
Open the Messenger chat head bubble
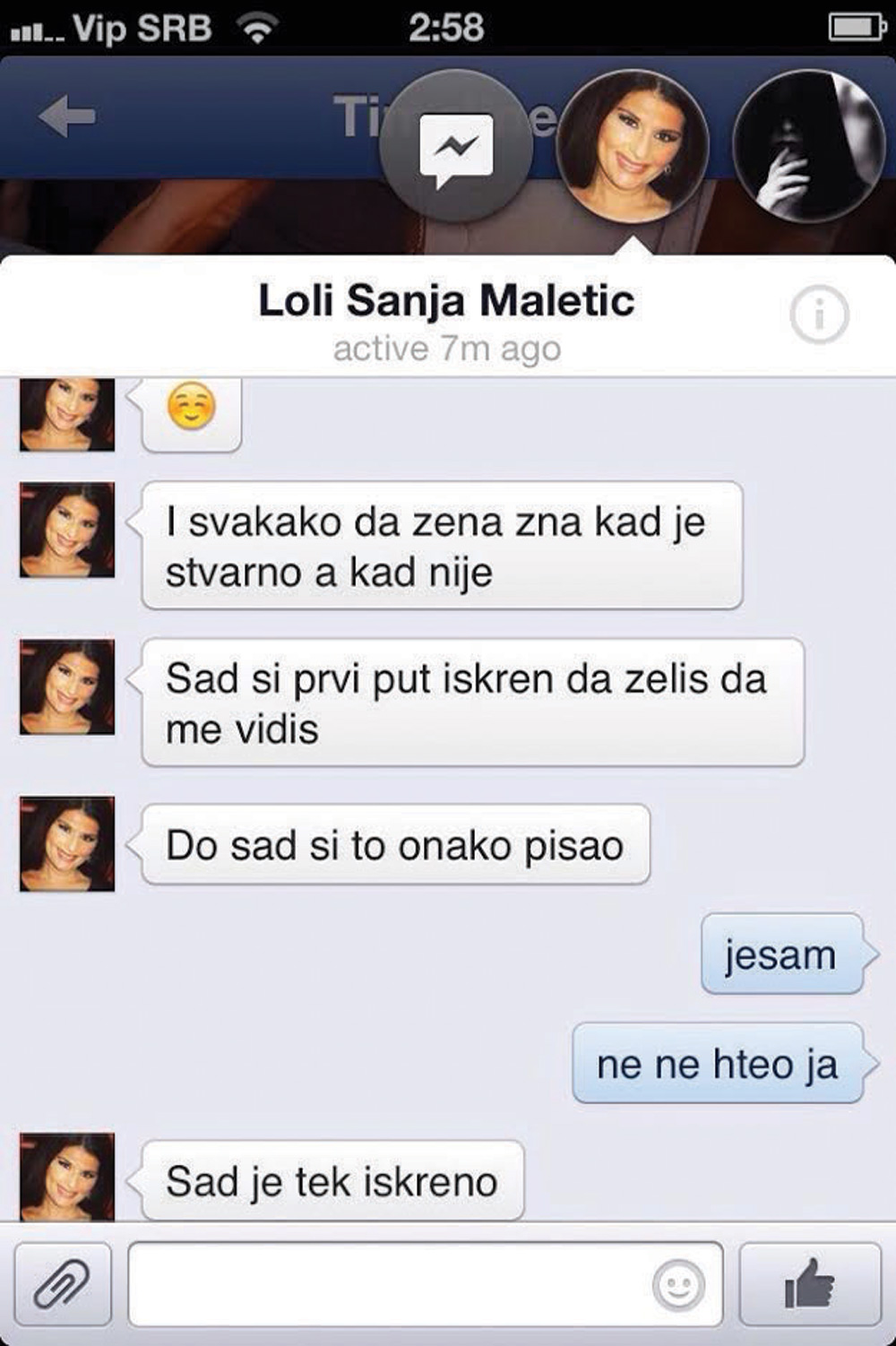click(456, 146)
